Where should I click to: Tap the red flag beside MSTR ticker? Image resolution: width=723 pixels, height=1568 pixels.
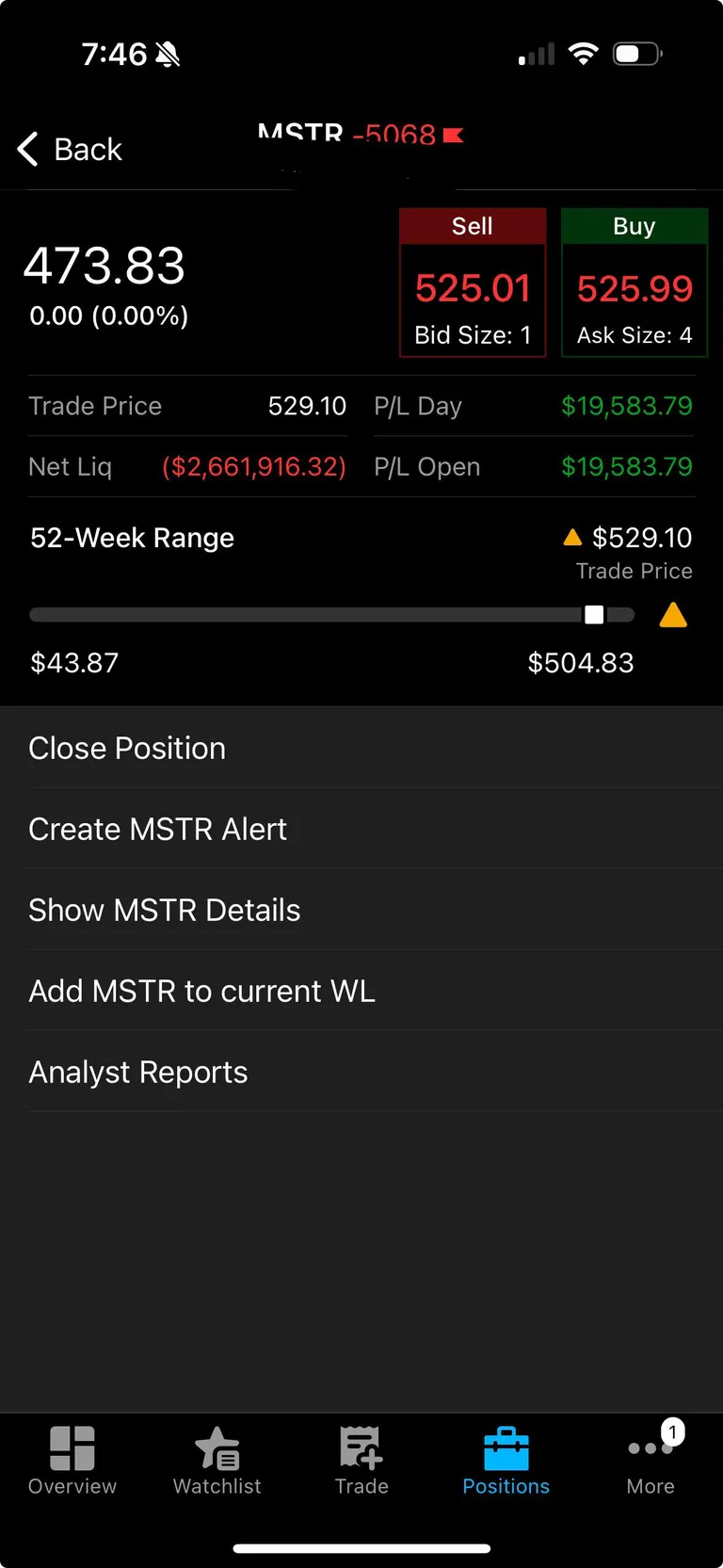coord(451,135)
